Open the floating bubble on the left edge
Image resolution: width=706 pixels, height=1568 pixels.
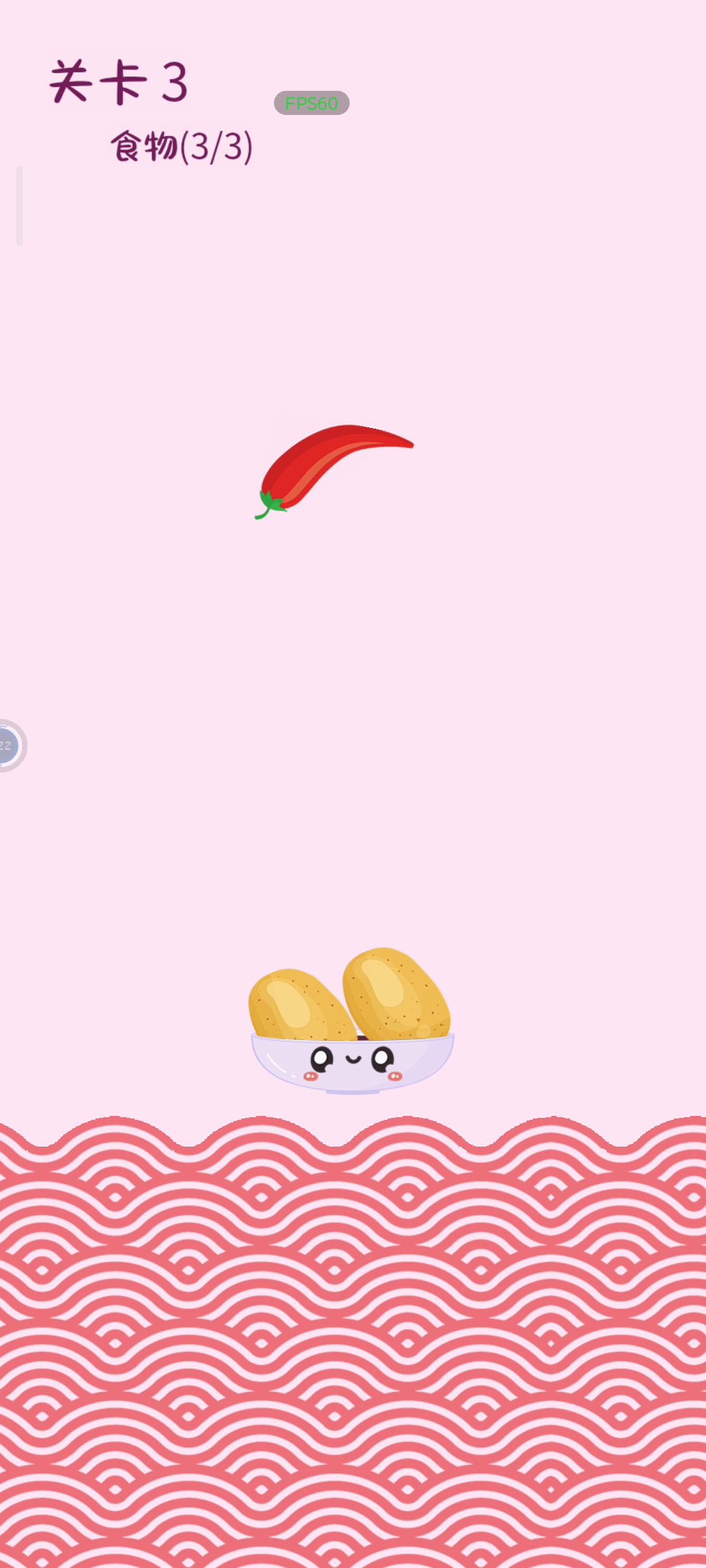coord(9,745)
